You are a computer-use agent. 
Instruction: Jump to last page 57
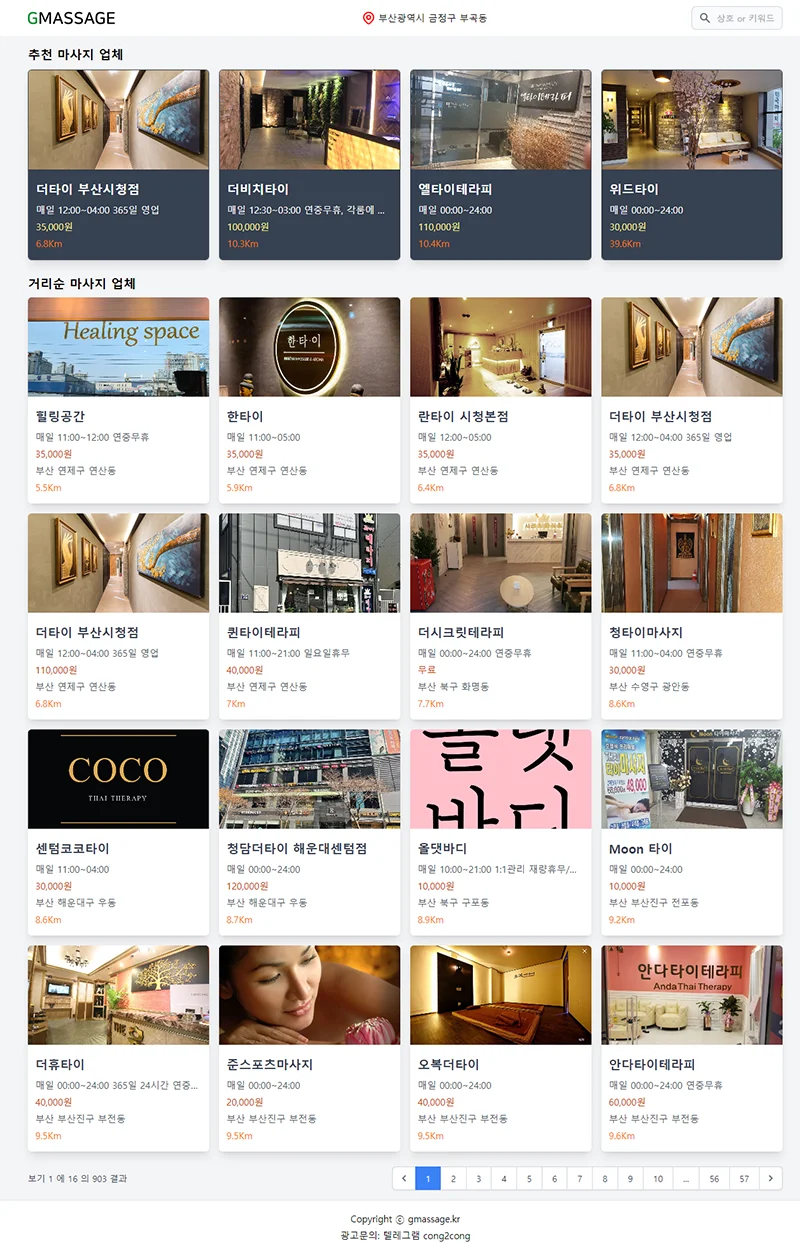click(x=744, y=1179)
